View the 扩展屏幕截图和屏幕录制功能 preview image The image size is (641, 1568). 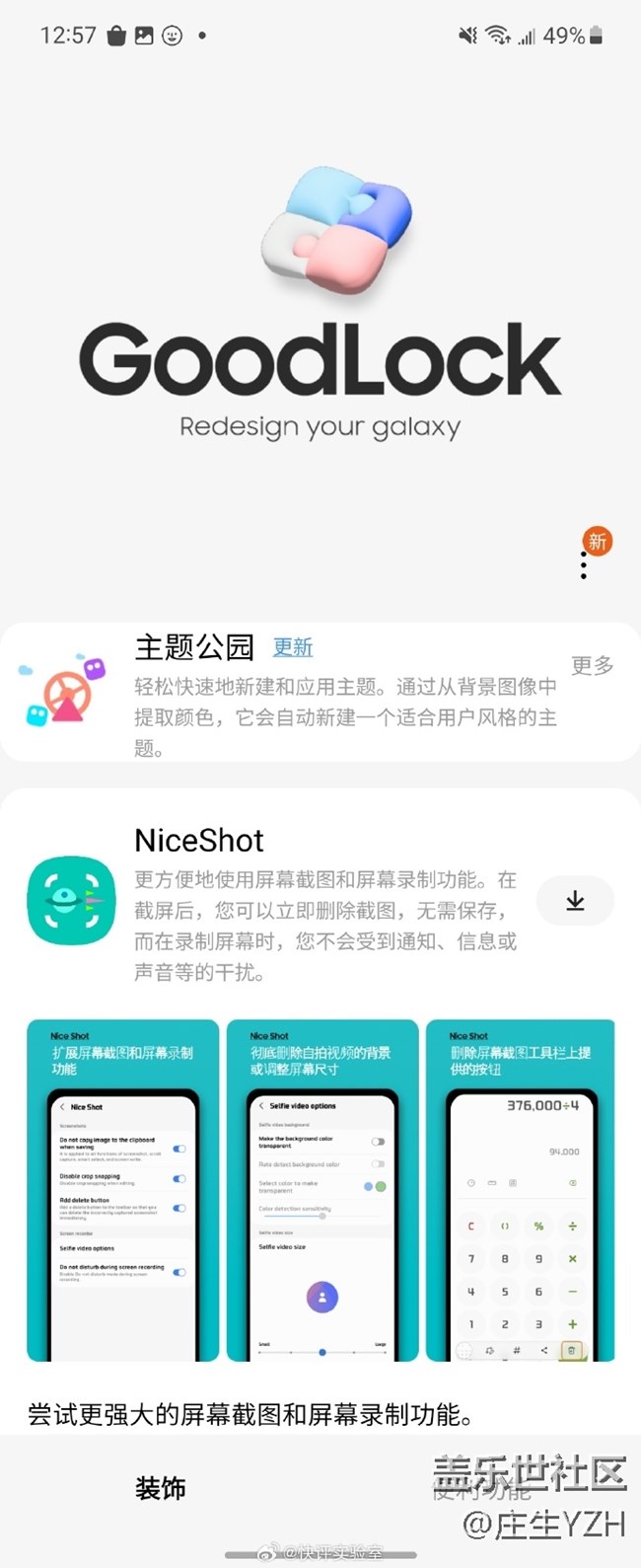[123, 1190]
